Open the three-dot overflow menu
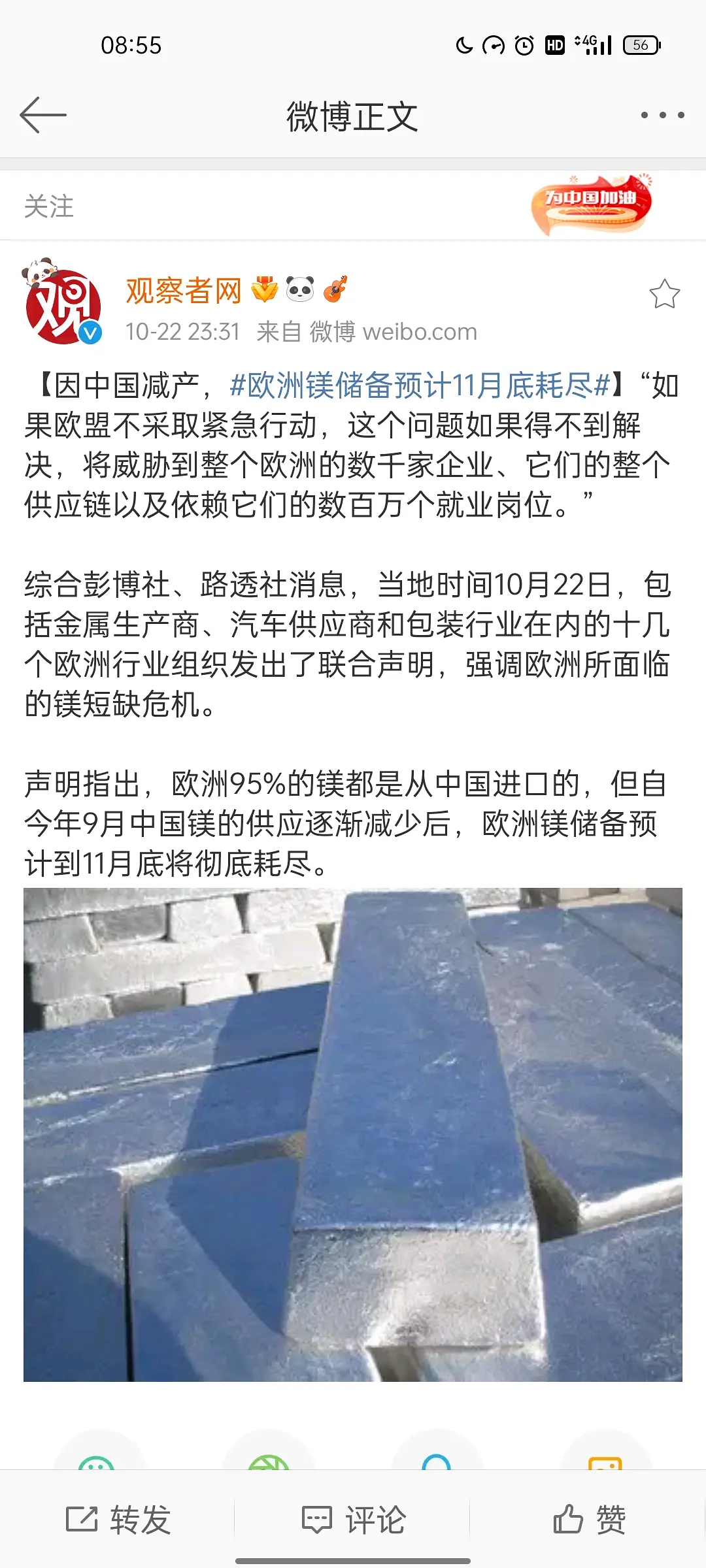 tap(662, 116)
